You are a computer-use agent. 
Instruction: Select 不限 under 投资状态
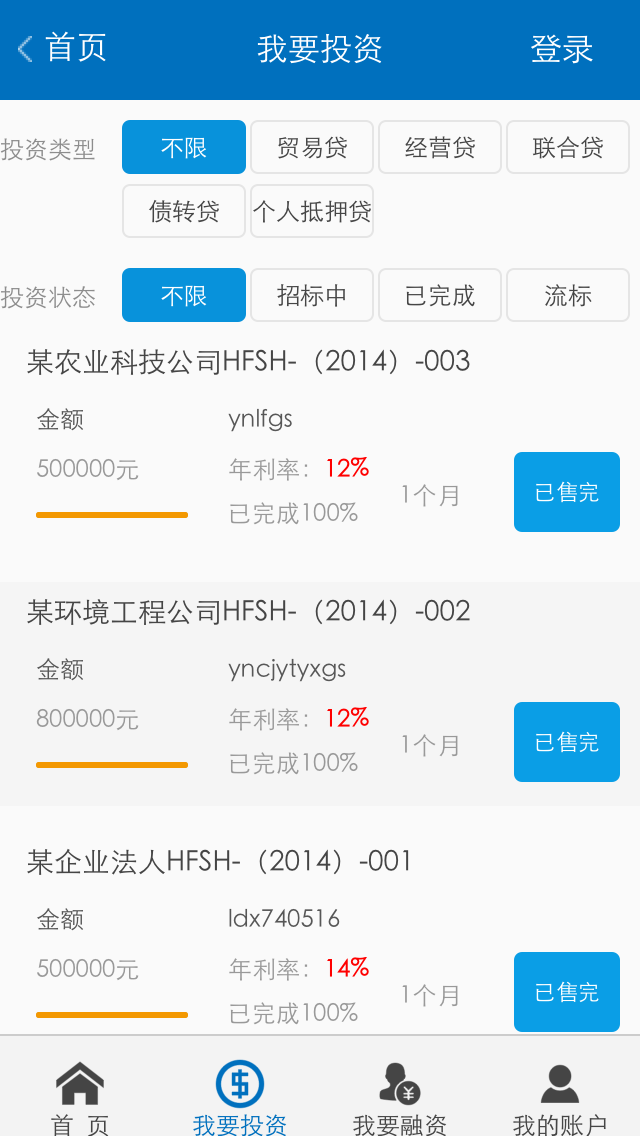pos(184,295)
